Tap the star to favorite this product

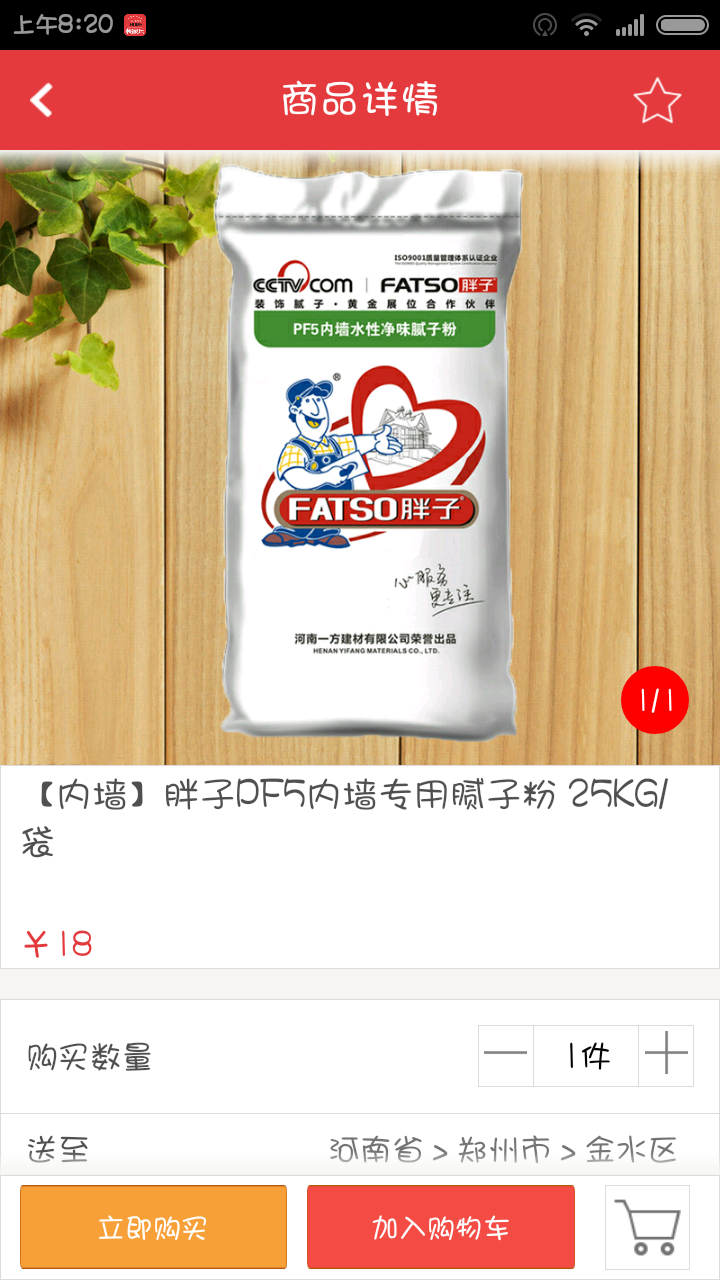pyautogui.click(x=657, y=99)
